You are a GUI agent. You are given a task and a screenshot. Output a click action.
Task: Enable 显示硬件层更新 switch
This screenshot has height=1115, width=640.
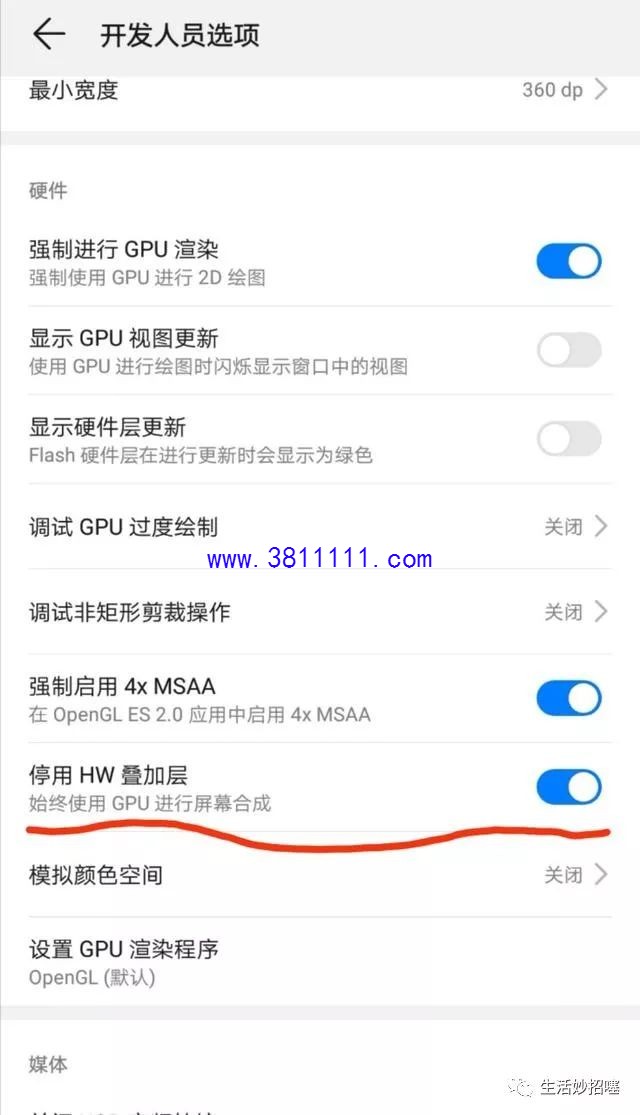(569, 439)
